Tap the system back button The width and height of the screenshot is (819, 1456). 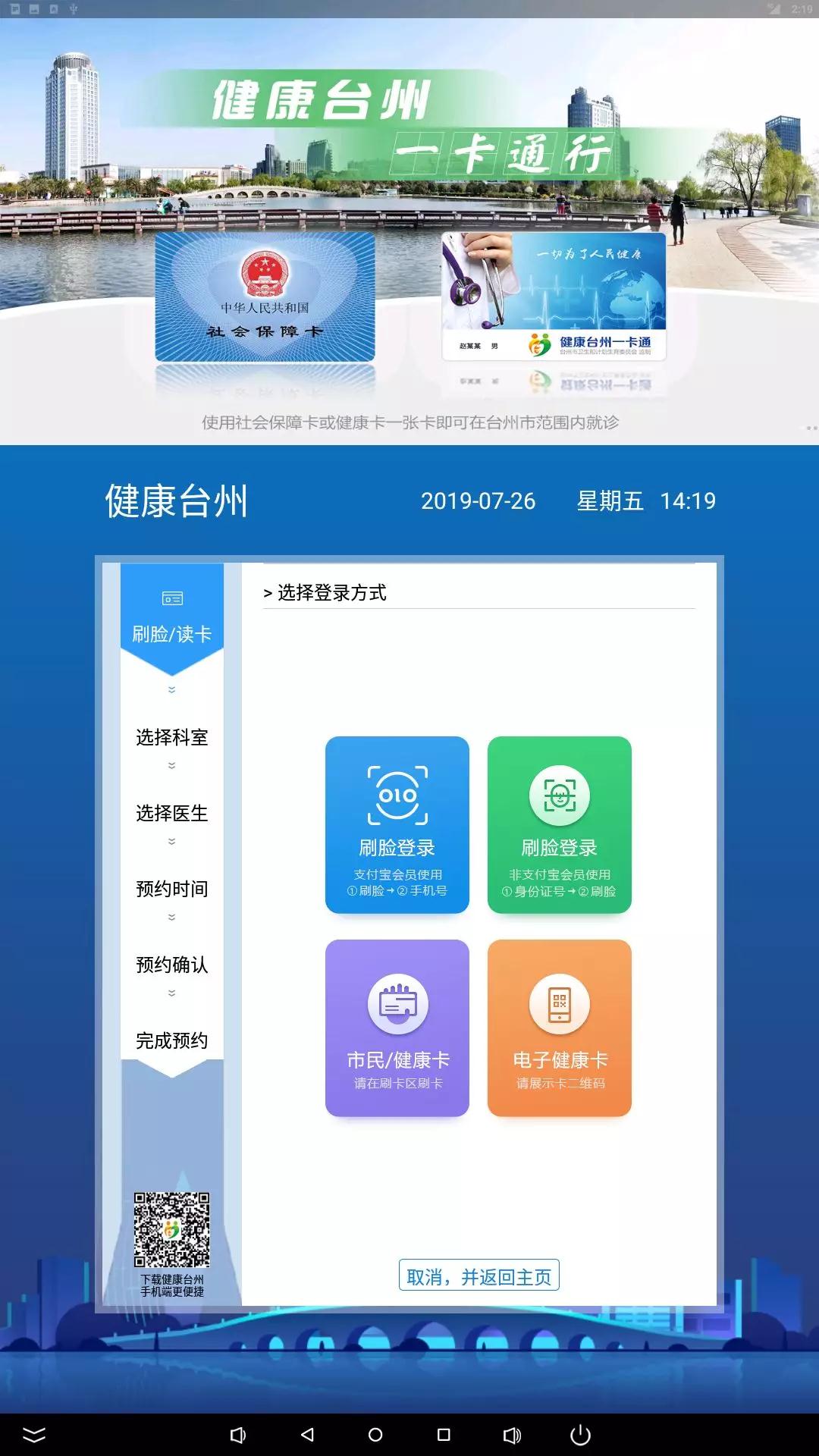[307, 1435]
